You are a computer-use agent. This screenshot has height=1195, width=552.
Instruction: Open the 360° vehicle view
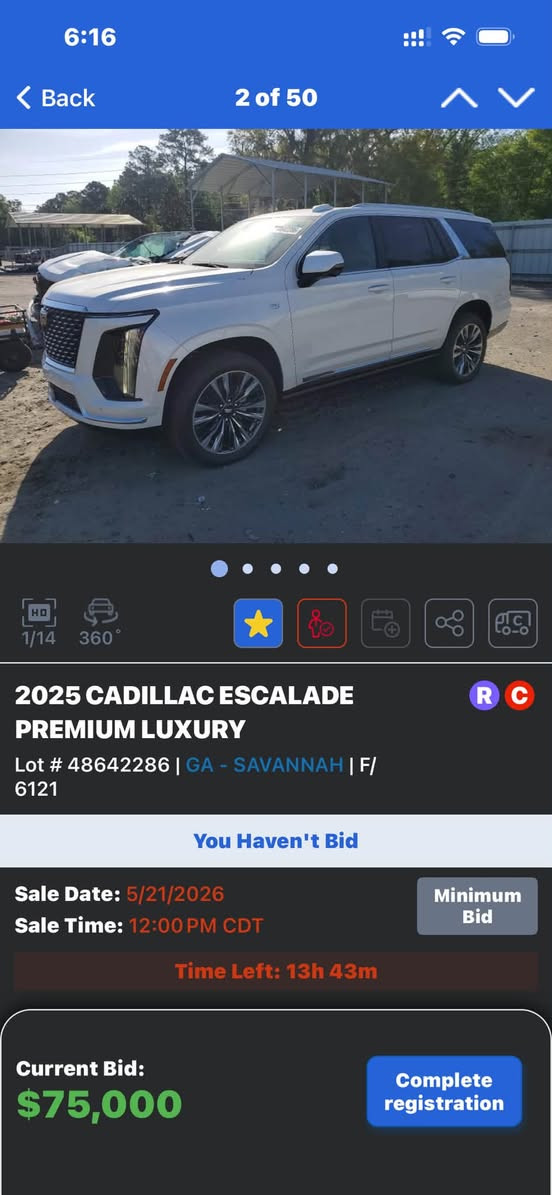pos(100,623)
